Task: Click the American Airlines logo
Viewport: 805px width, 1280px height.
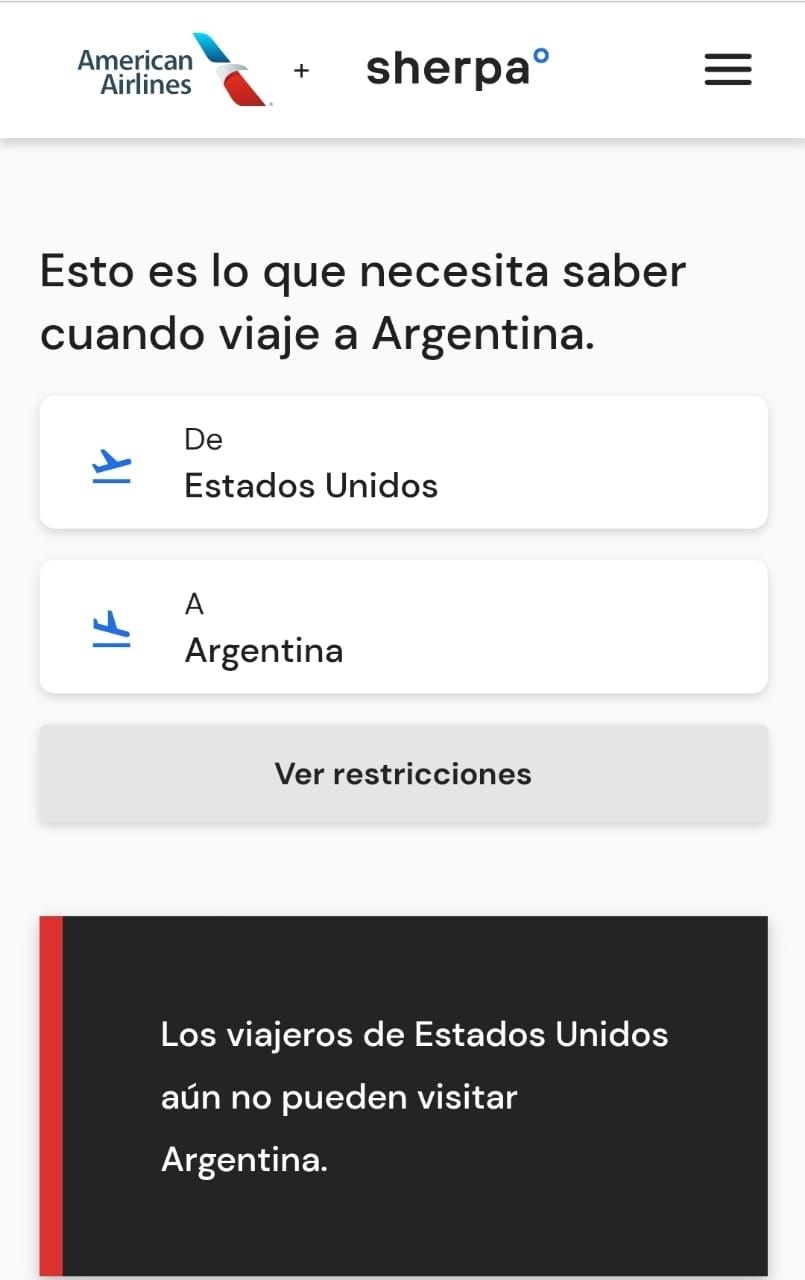Action: pos(170,70)
